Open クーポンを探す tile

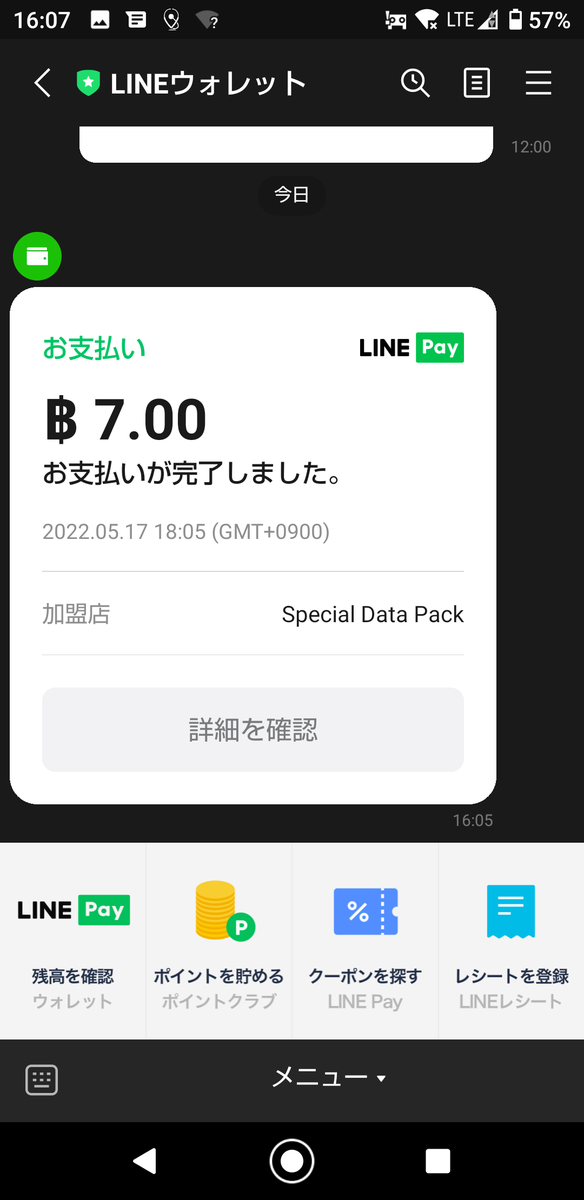tap(365, 941)
